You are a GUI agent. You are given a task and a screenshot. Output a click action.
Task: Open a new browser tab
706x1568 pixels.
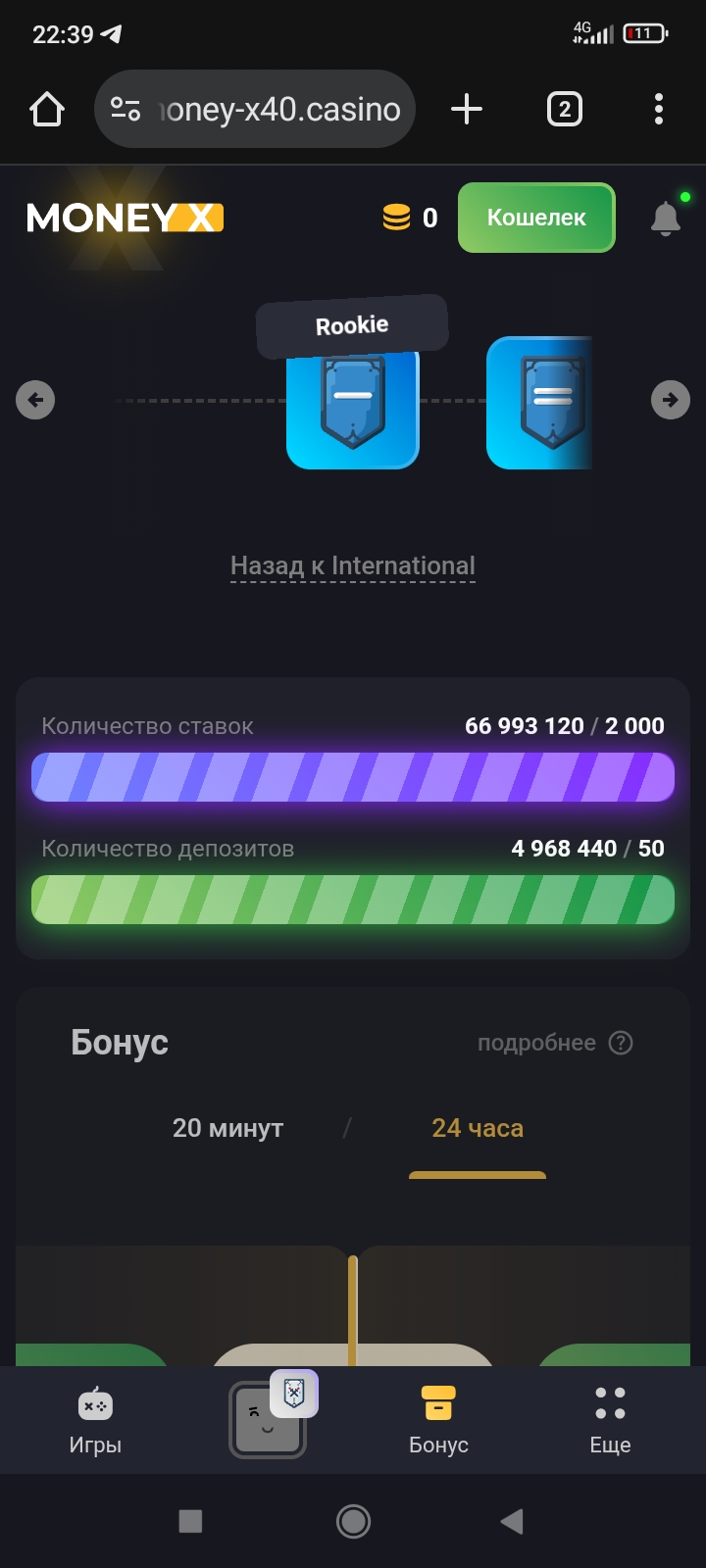(x=467, y=109)
